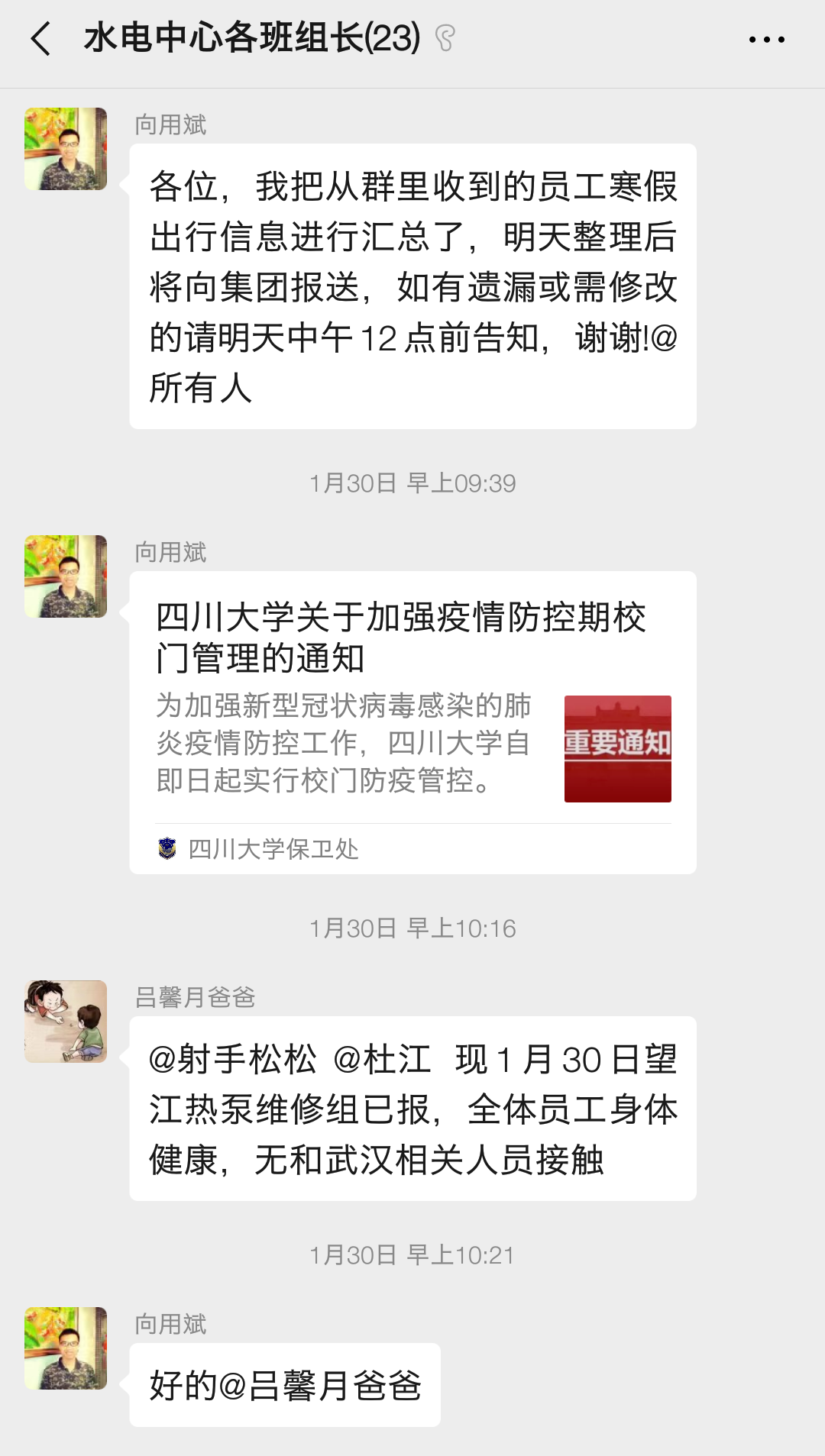Viewport: 825px width, 1456px height.
Task: Go back from the group chat
Action: point(41,39)
